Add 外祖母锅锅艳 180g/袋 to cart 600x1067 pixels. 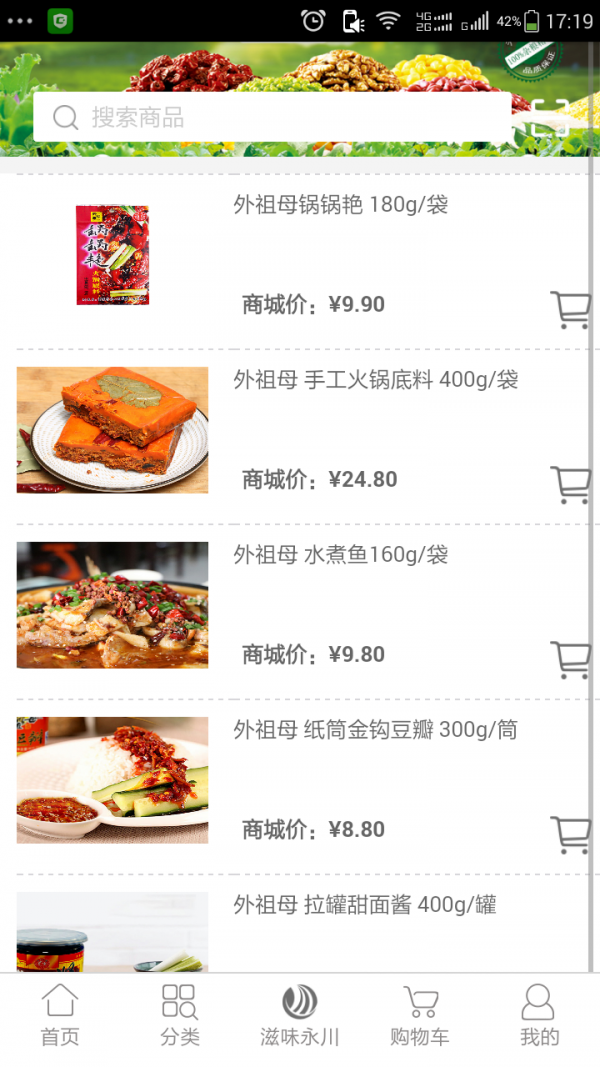point(571,310)
